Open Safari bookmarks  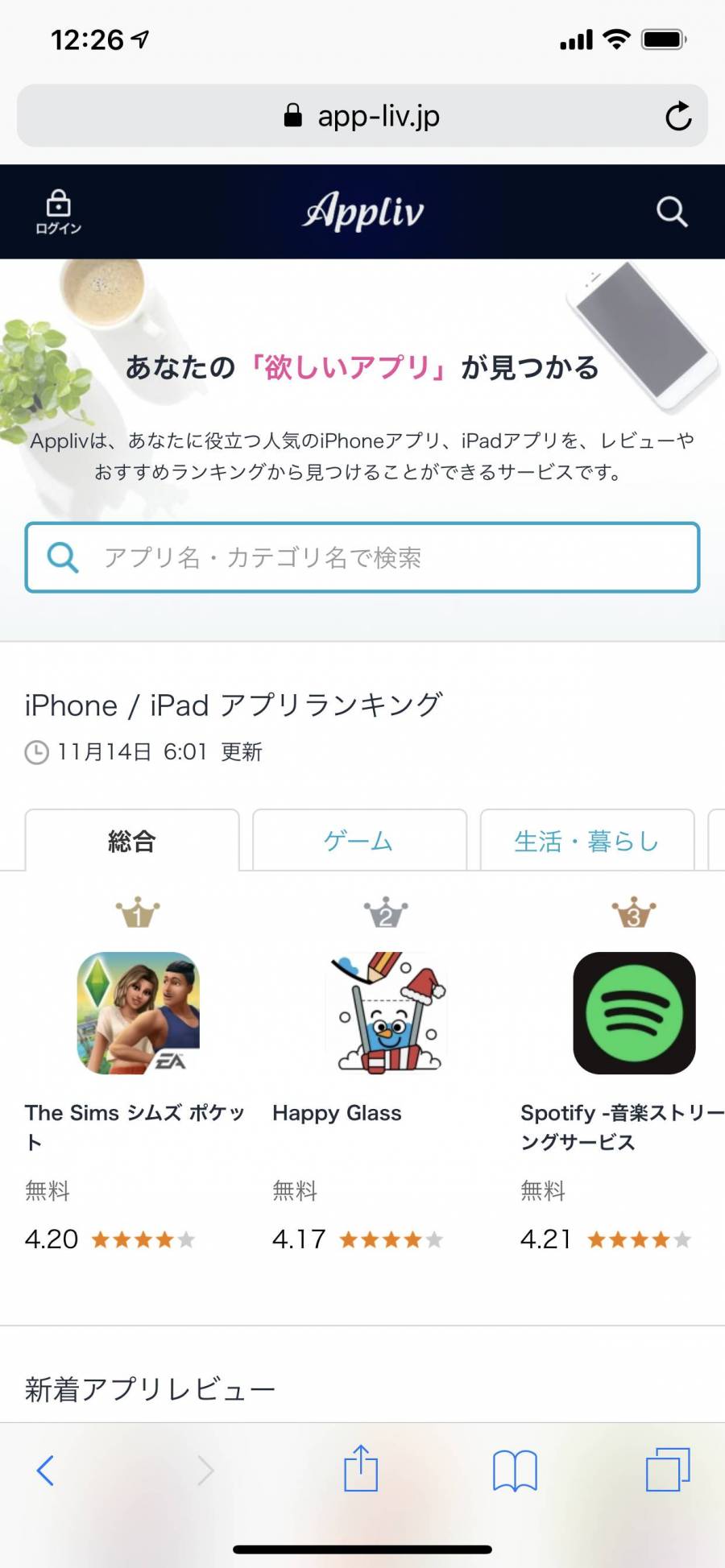click(x=515, y=1471)
